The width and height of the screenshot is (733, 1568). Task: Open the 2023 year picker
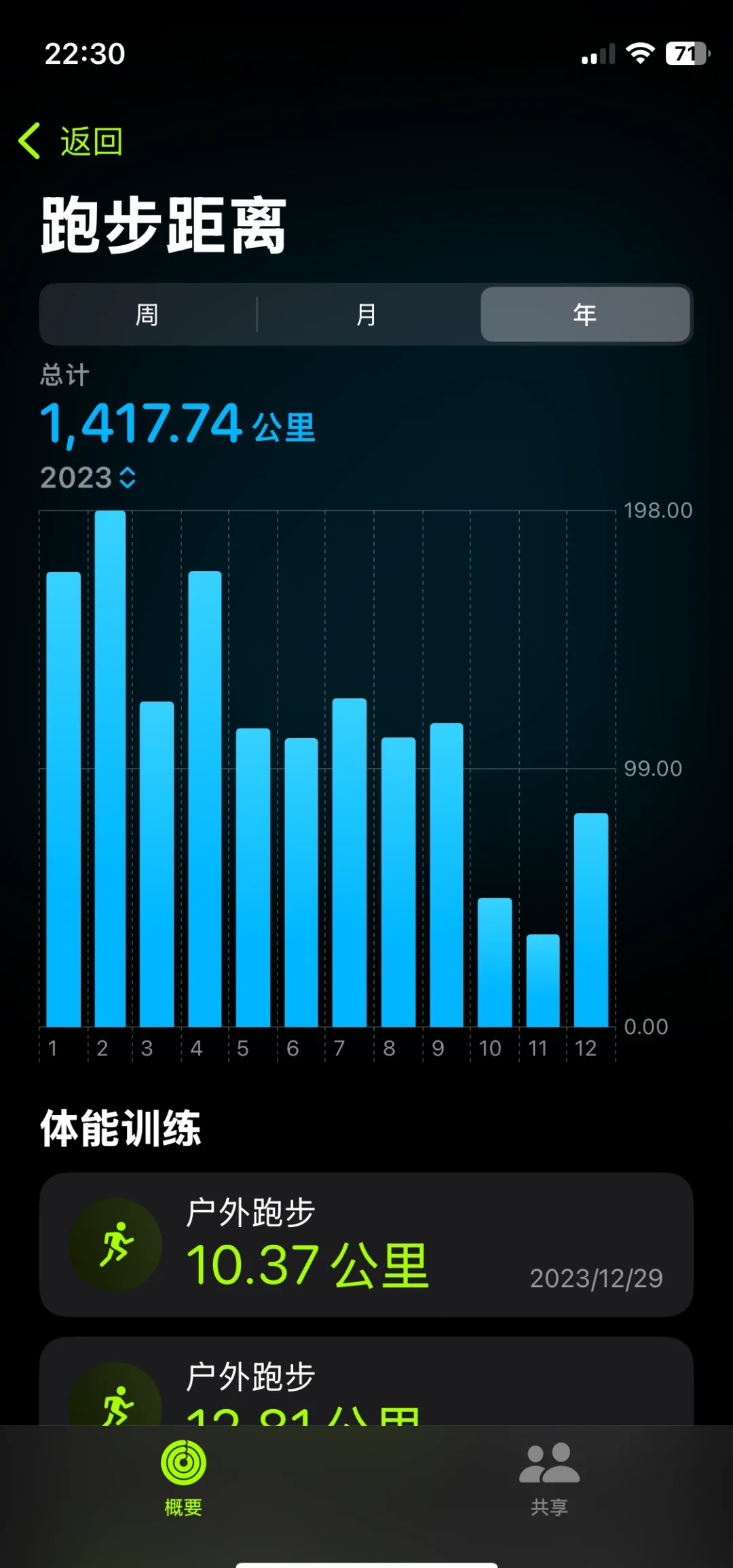(88, 477)
